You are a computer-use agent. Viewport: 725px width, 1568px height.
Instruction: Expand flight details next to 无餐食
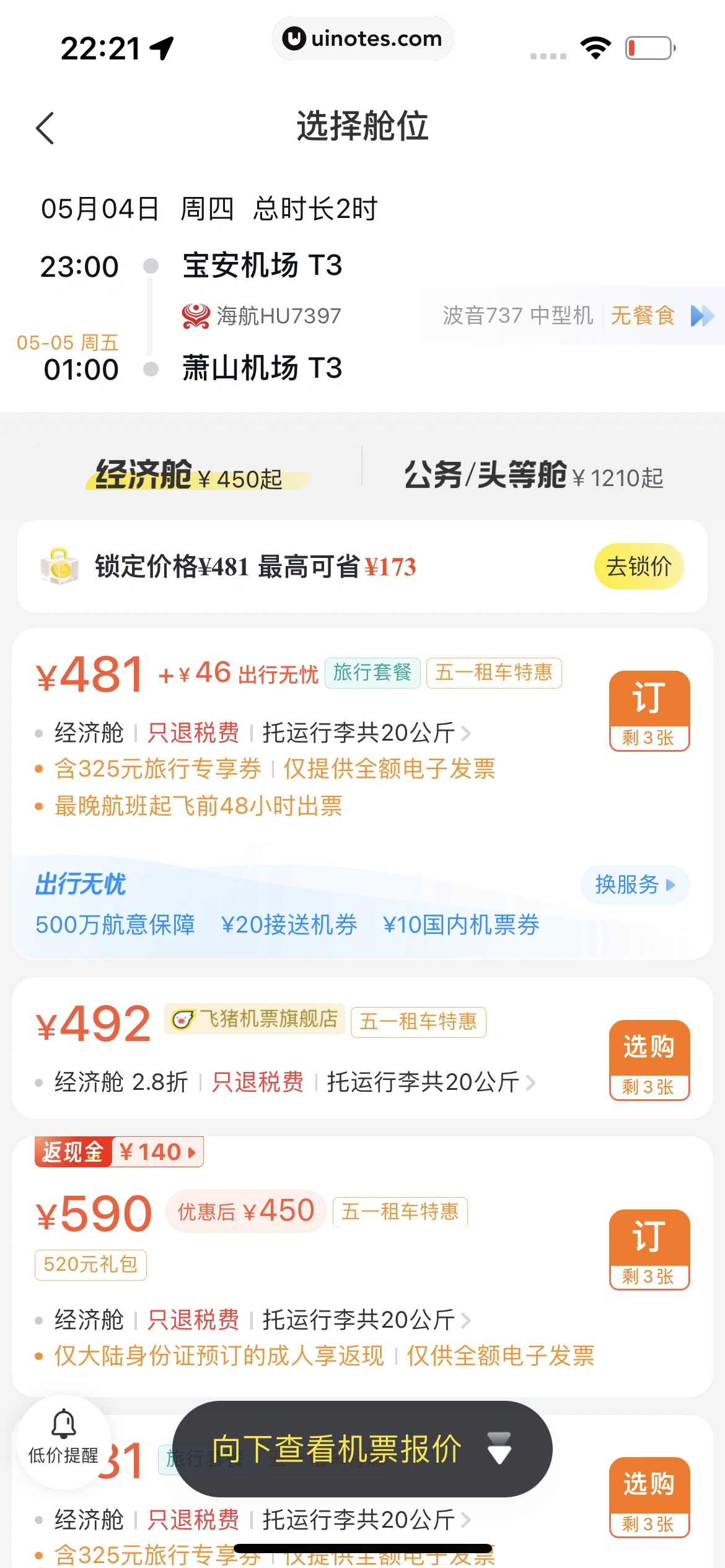[702, 316]
